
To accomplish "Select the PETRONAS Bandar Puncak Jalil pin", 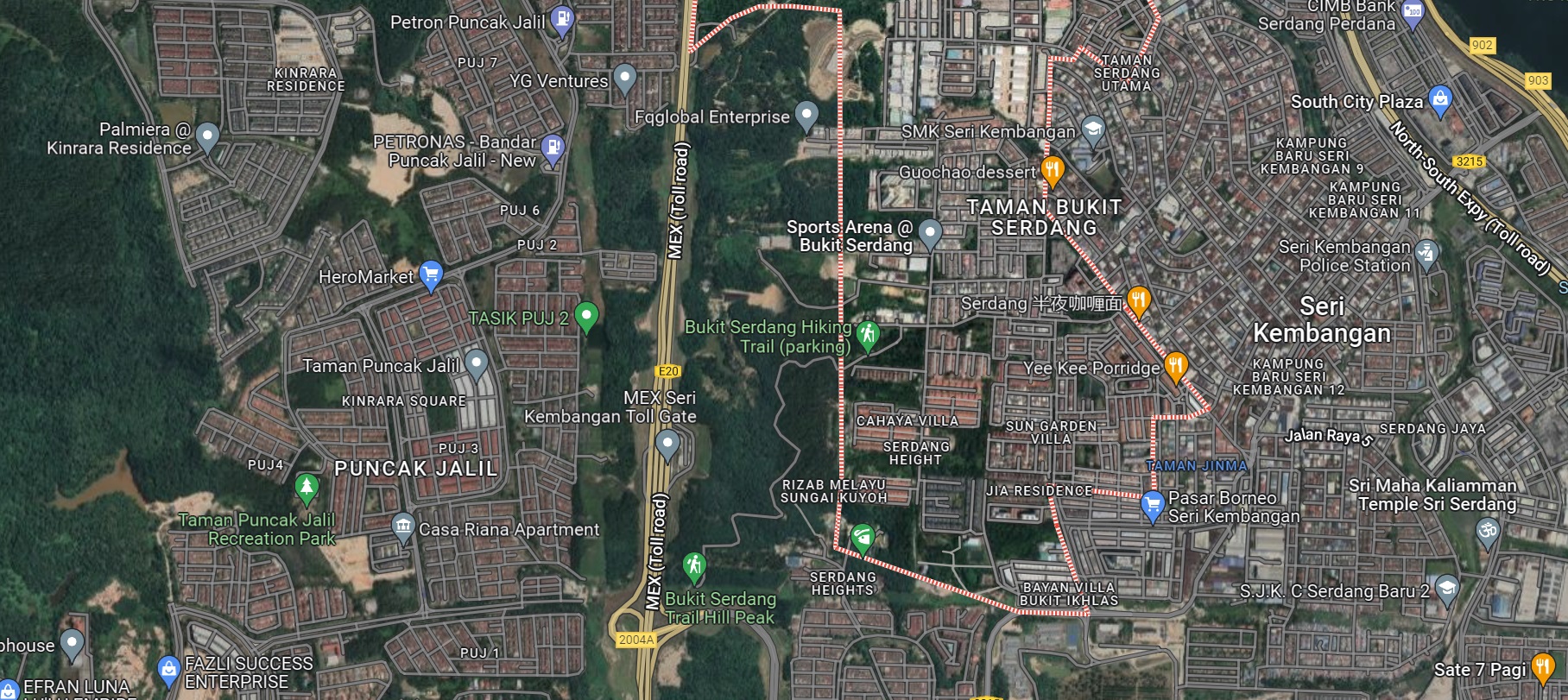I will [553, 148].
